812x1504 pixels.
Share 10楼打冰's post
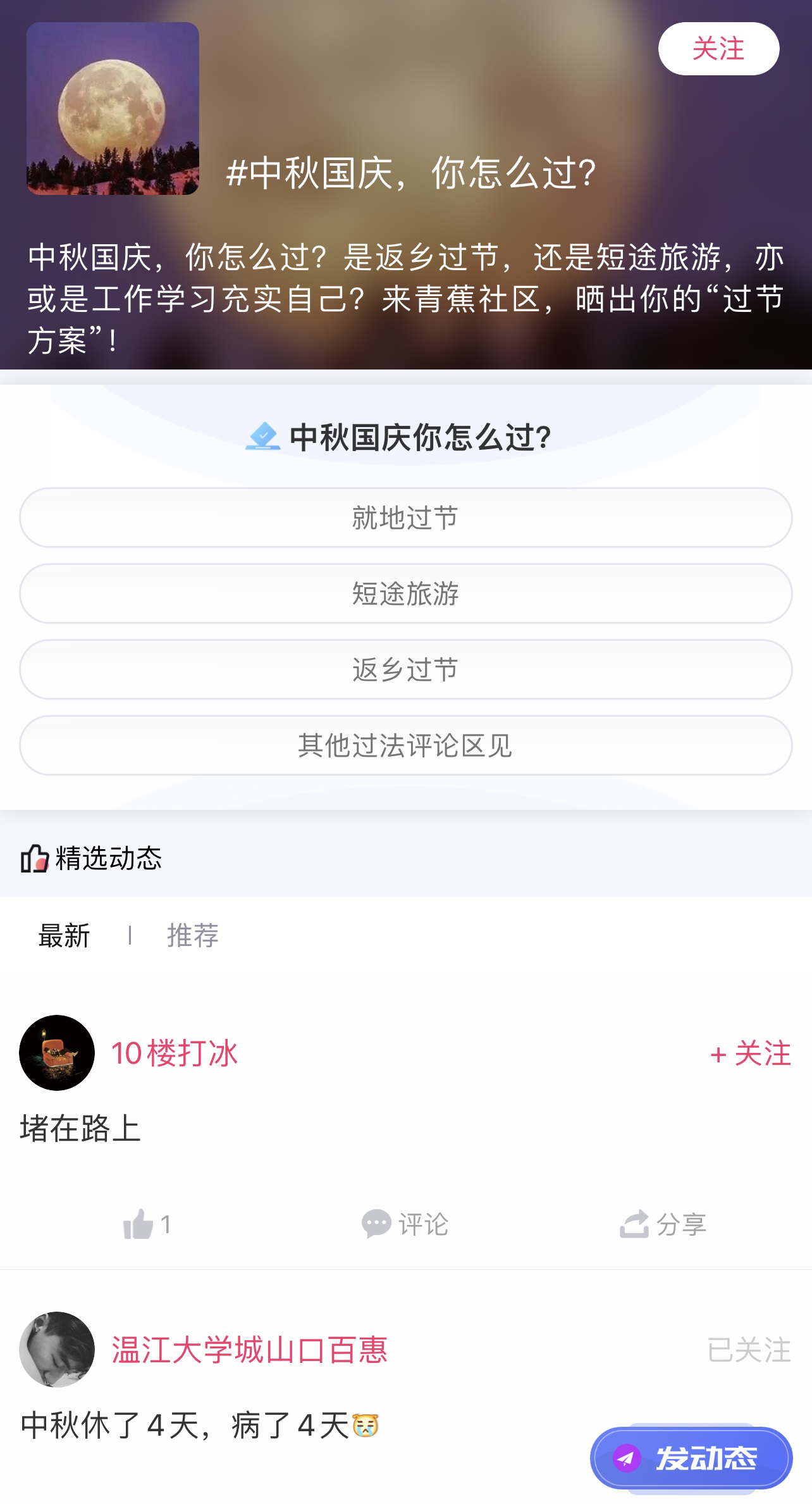pyautogui.click(x=663, y=1224)
